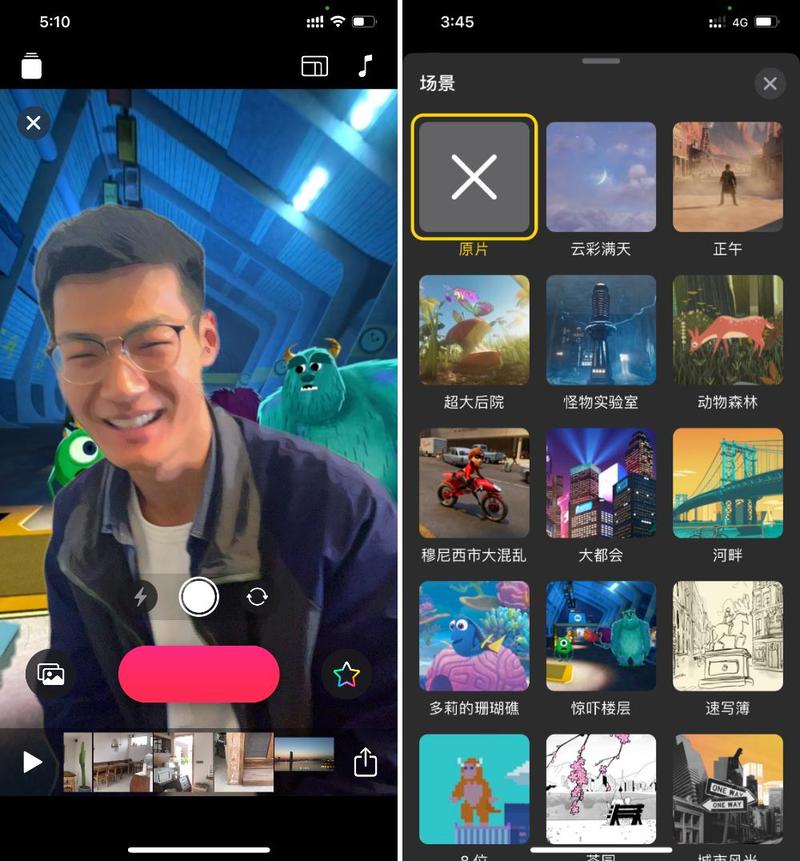800x861 pixels.
Task: Close the 场景 panel
Action: 769,84
